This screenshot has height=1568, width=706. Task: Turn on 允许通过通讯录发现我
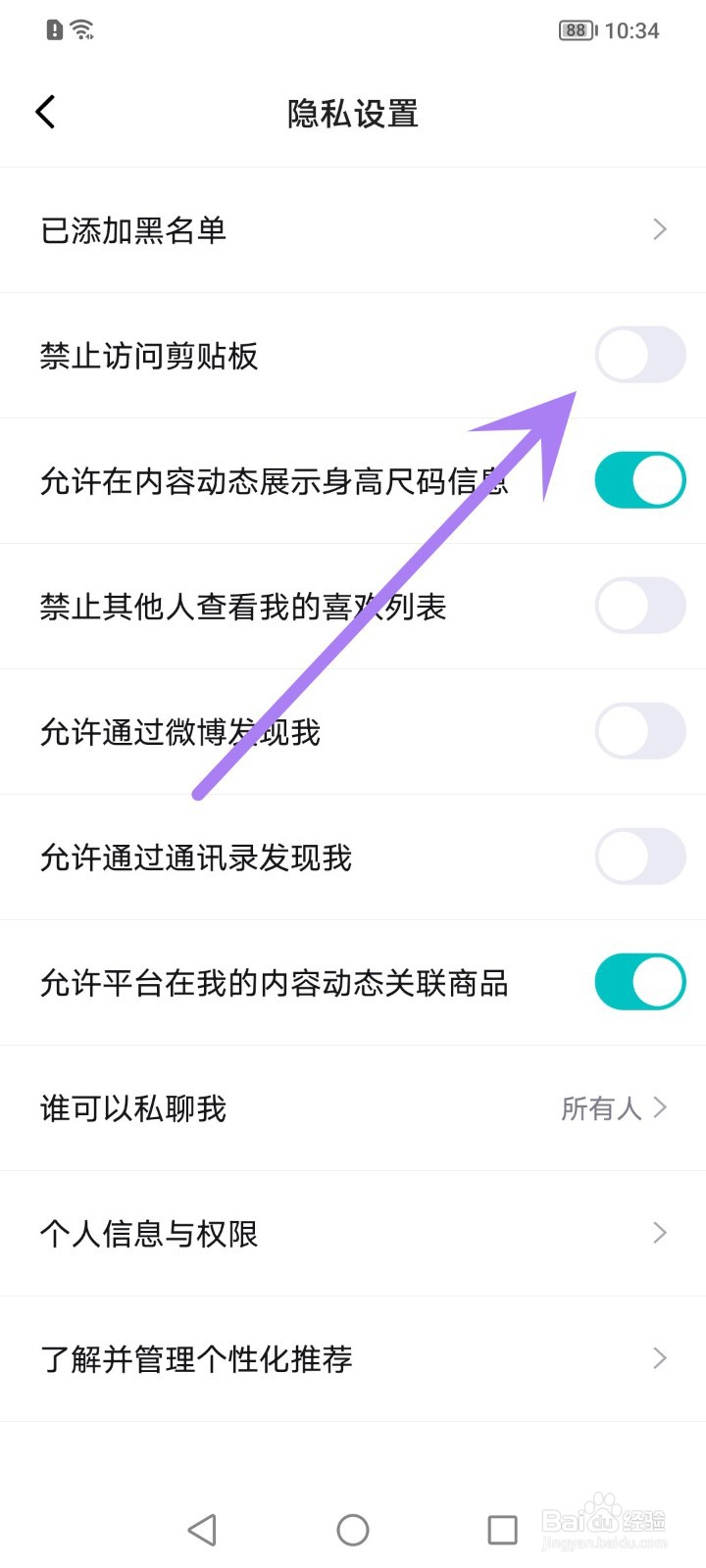pos(639,857)
